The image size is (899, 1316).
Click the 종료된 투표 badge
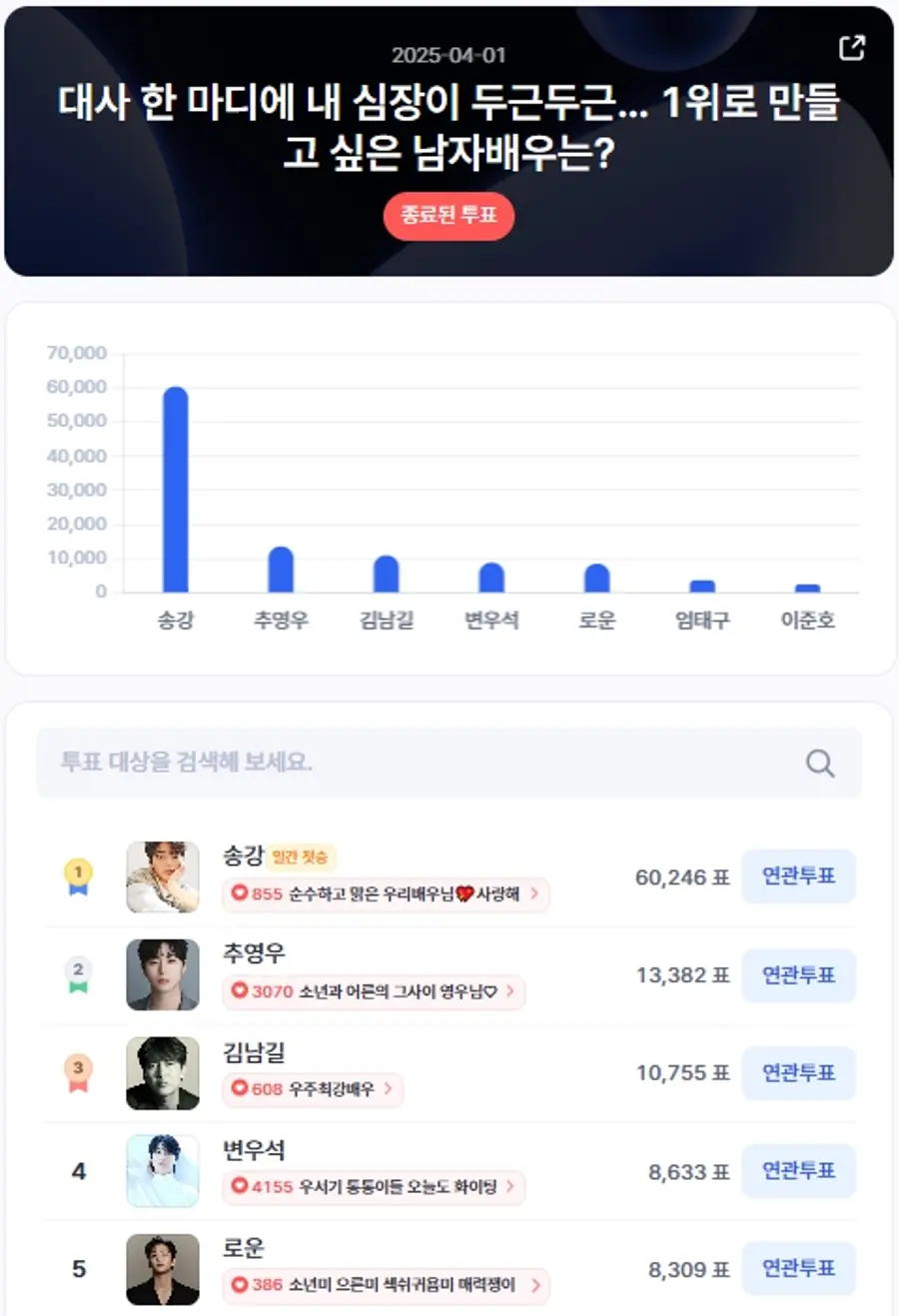(449, 216)
